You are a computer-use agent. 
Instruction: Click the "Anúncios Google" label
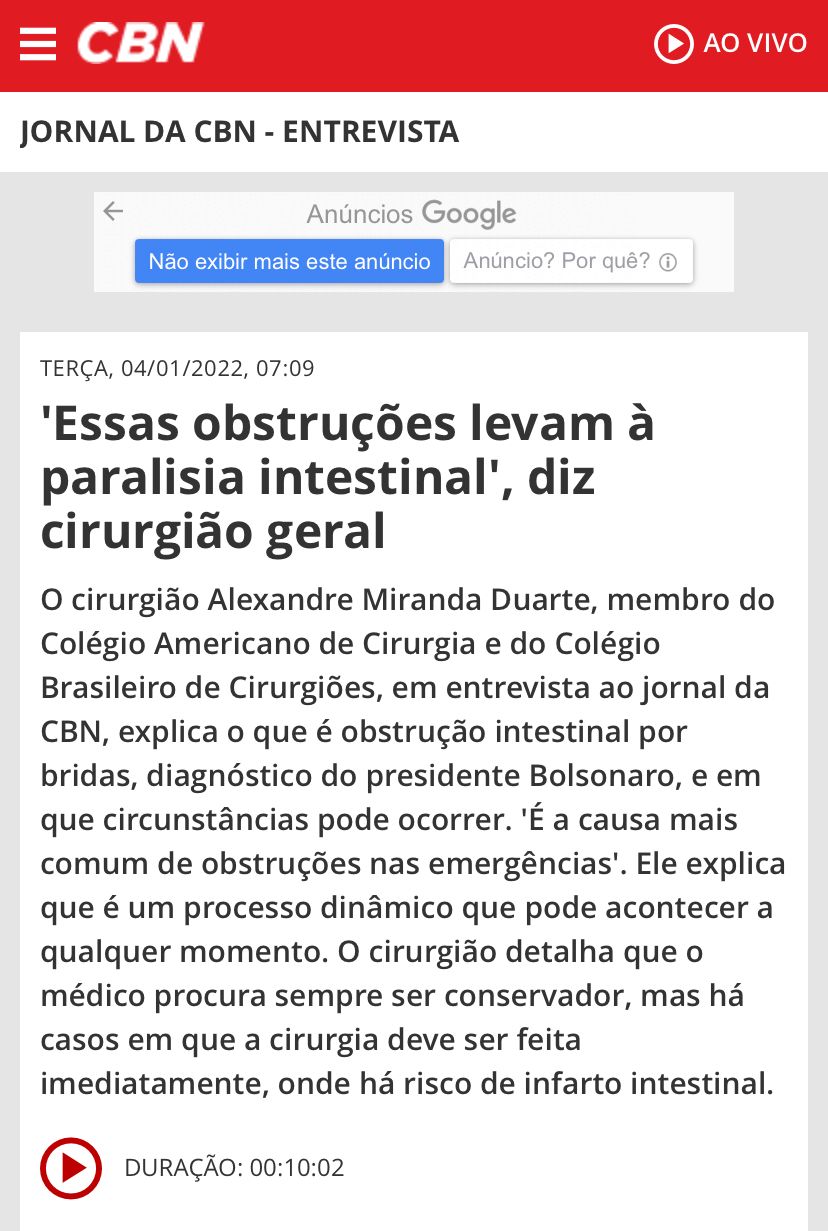(x=411, y=212)
